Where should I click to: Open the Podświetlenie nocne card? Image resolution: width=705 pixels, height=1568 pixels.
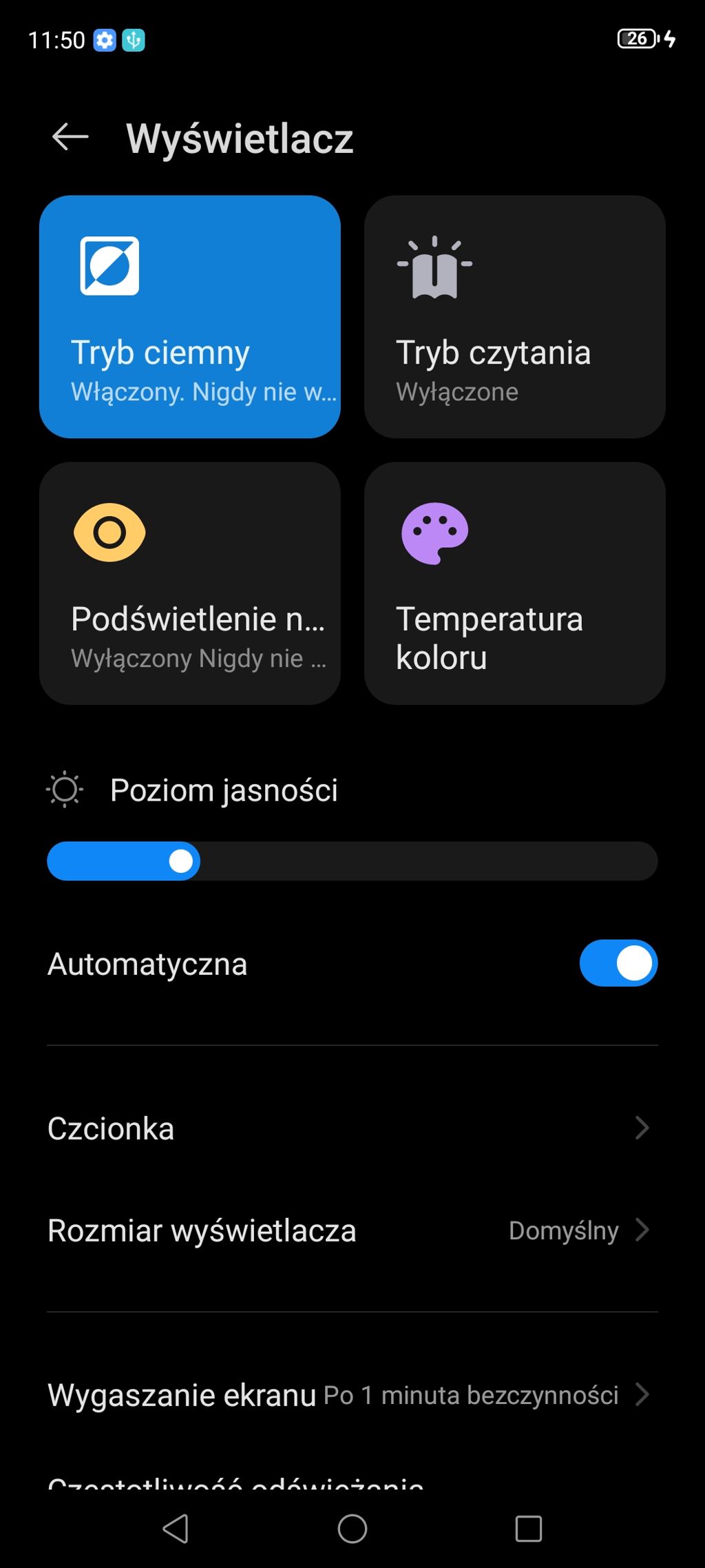tap(190, 583)
